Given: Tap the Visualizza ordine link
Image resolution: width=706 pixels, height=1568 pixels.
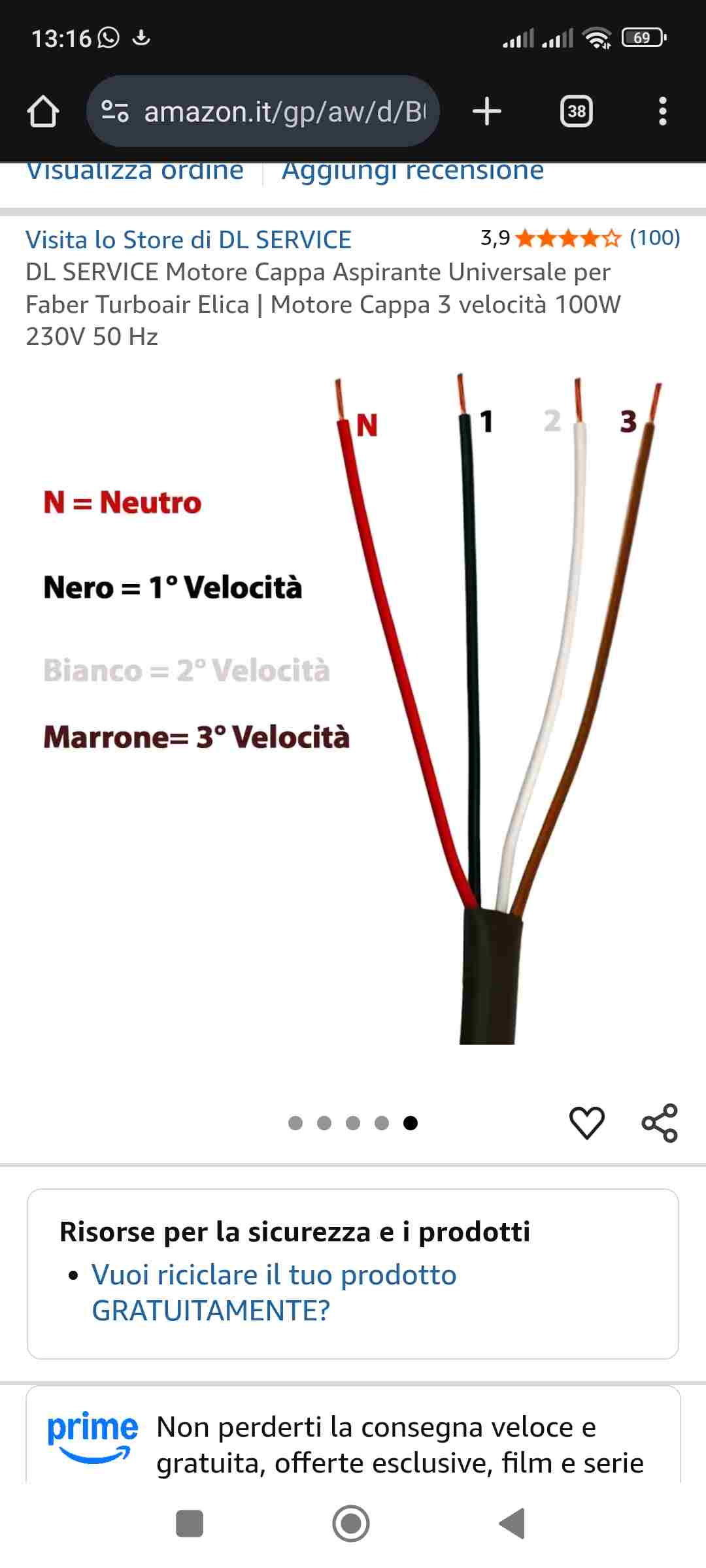Looking at the screenshot, I should coord(135,172).
